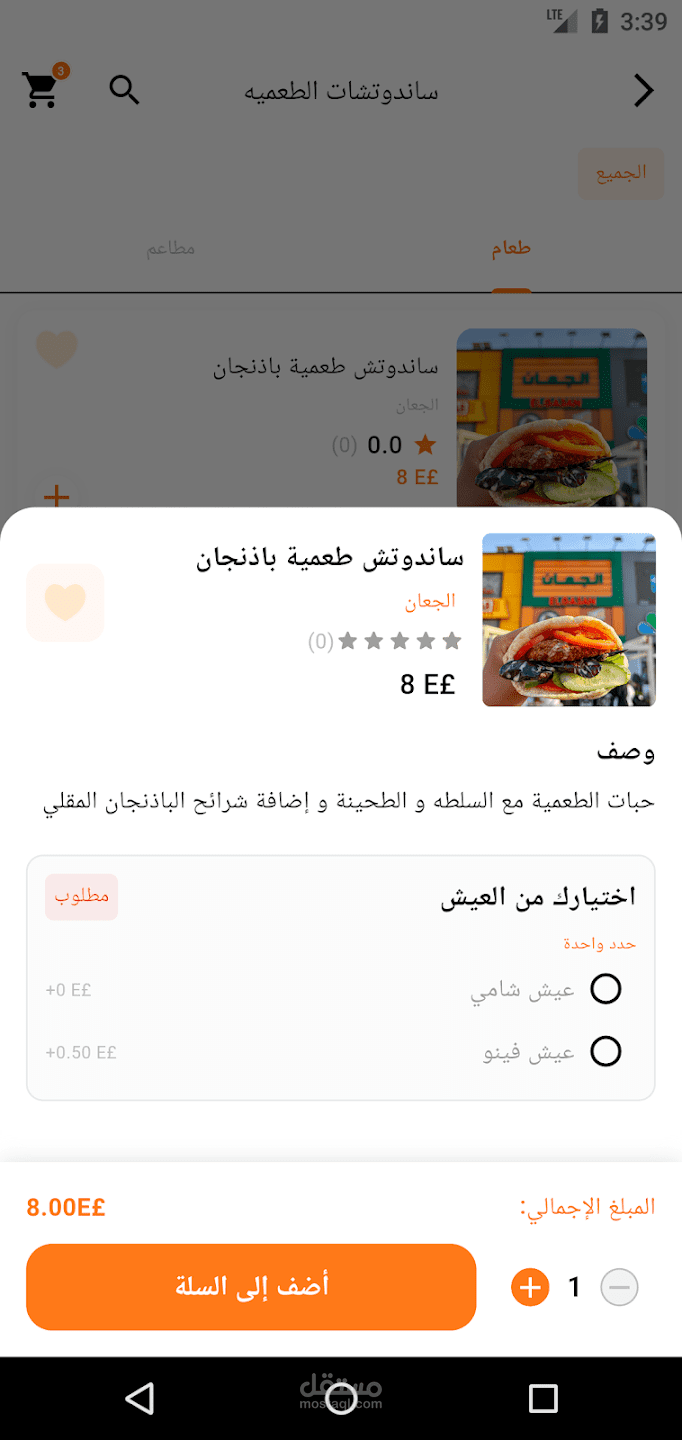Open the system recent apps button
Image resolution: width=682 pixels, height=1440 pixels.
point(543,1398)
